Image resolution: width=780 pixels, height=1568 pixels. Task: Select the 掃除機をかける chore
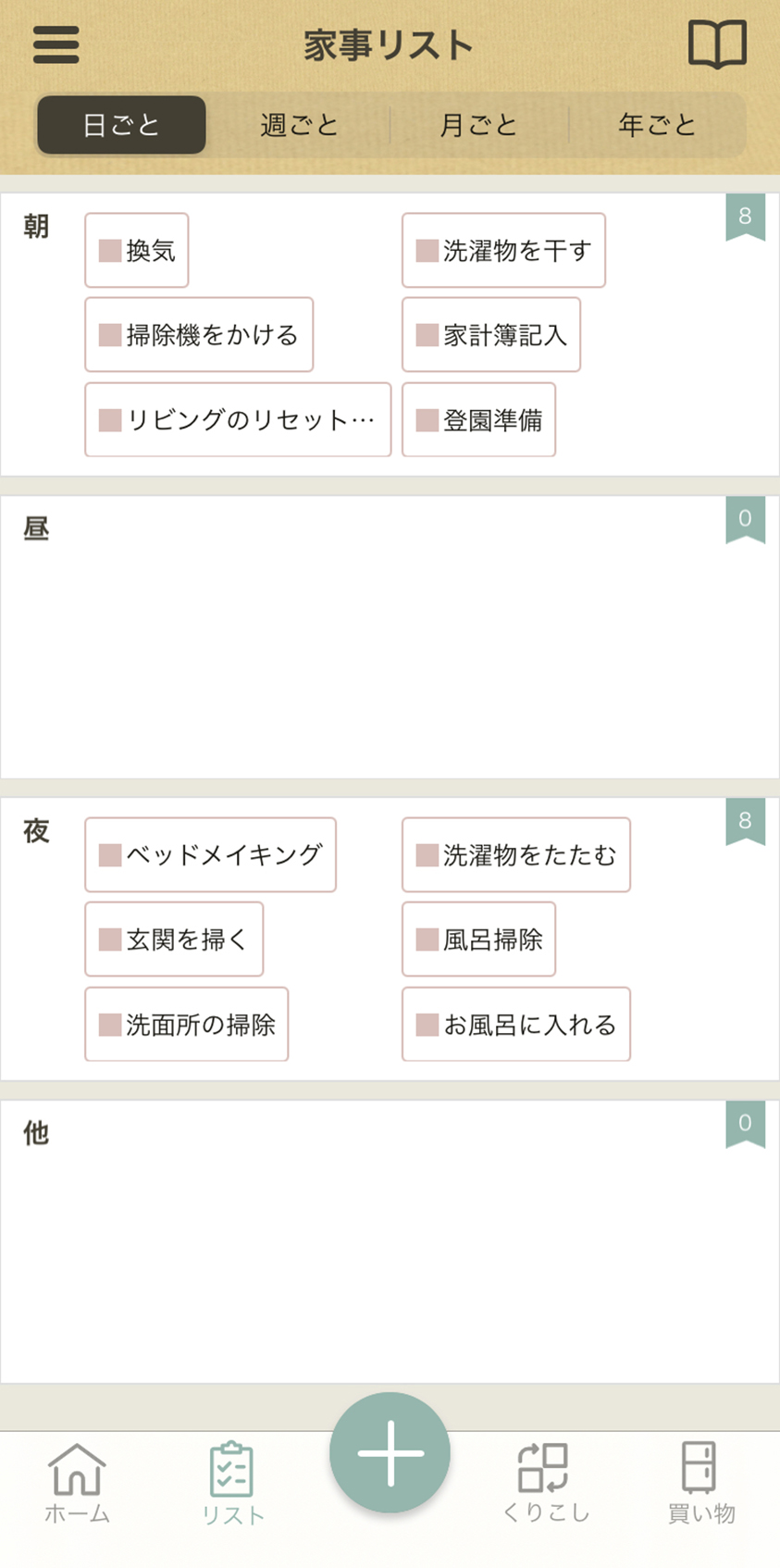tap(199, 335)
